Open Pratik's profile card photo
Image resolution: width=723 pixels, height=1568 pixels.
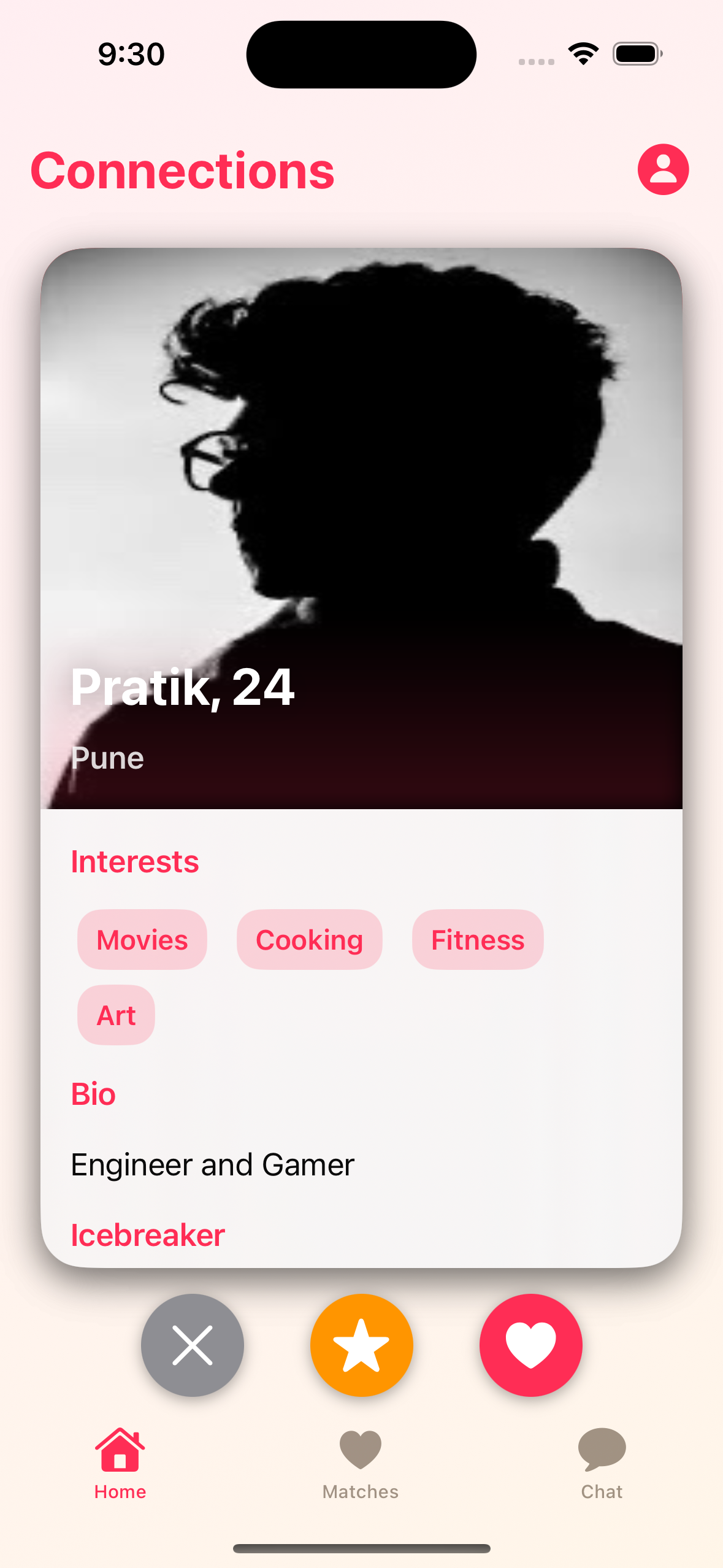click(361, 491)
